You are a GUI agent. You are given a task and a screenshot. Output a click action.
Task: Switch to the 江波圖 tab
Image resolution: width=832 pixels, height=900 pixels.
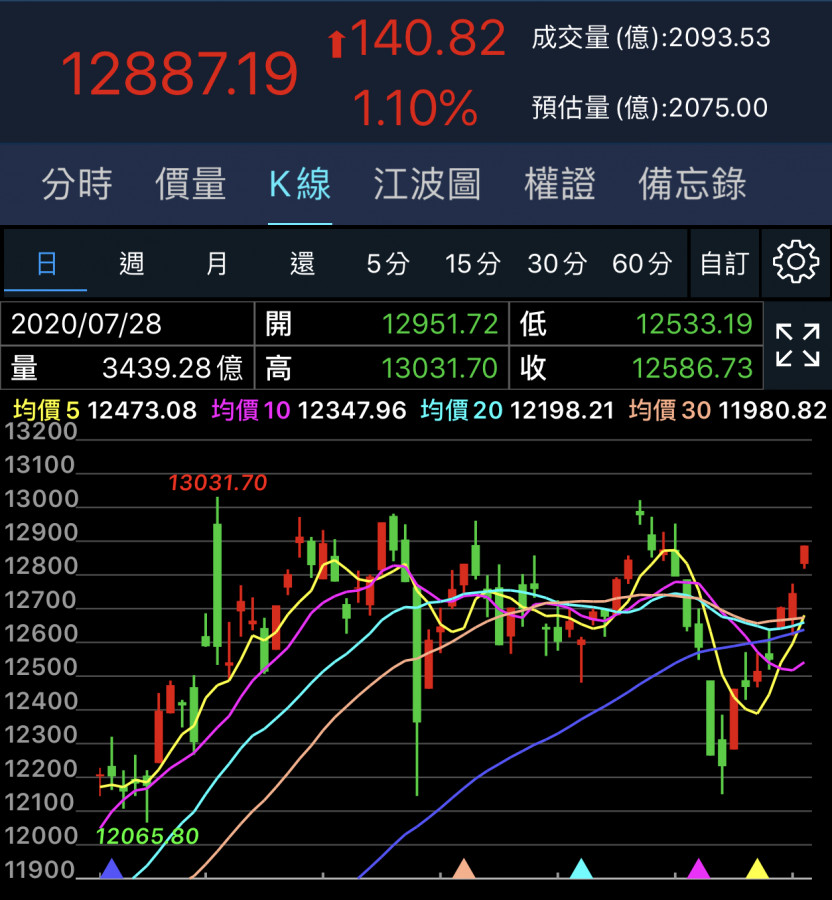click(x=427, y=185)
